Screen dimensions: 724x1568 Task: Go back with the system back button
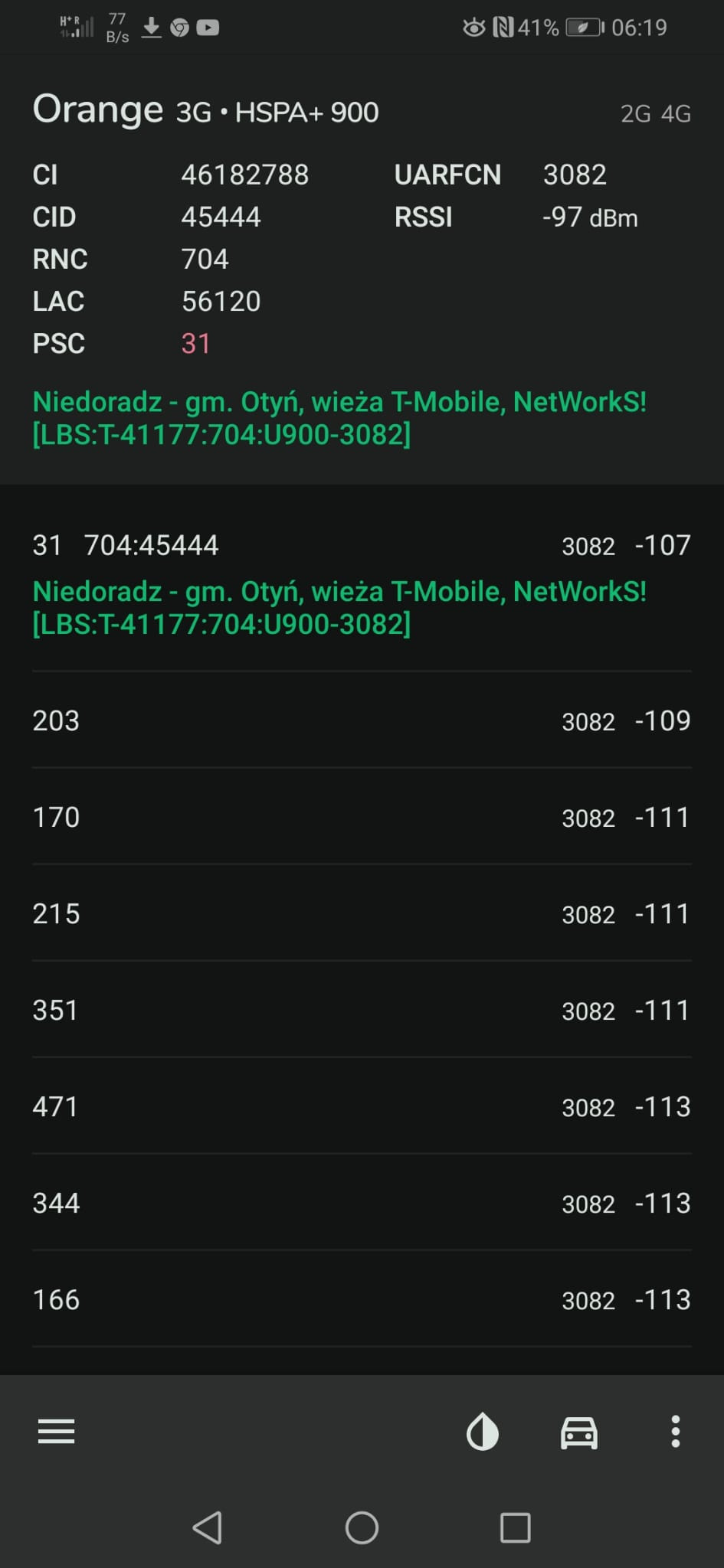pyautogui.click(x=208, y=1527)
